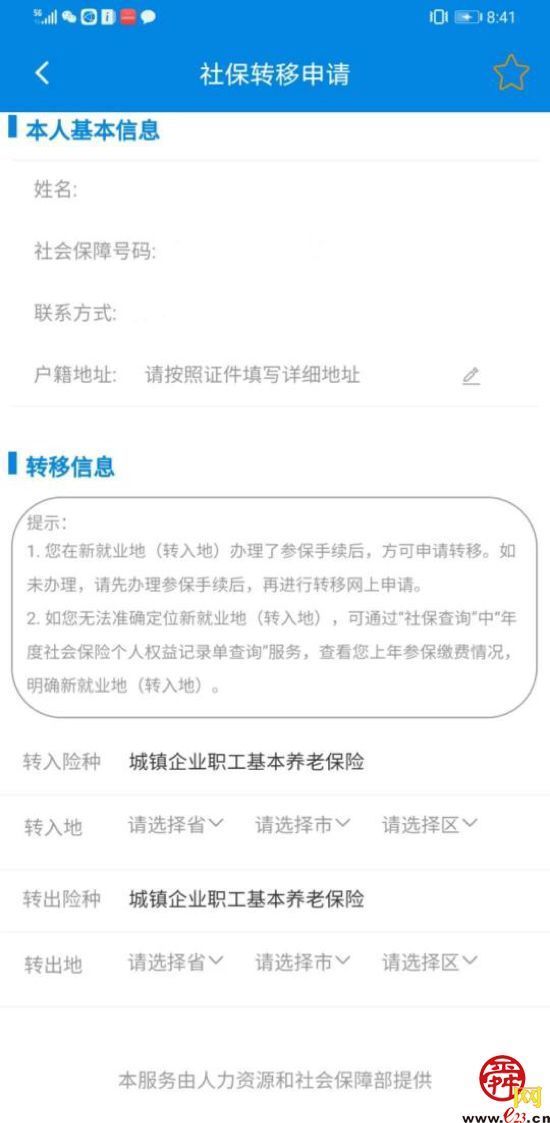Image resolution: width=550 pixels, height=1123 pixels.
Task: Select the province for 转出地
Action: pos(175,962)
